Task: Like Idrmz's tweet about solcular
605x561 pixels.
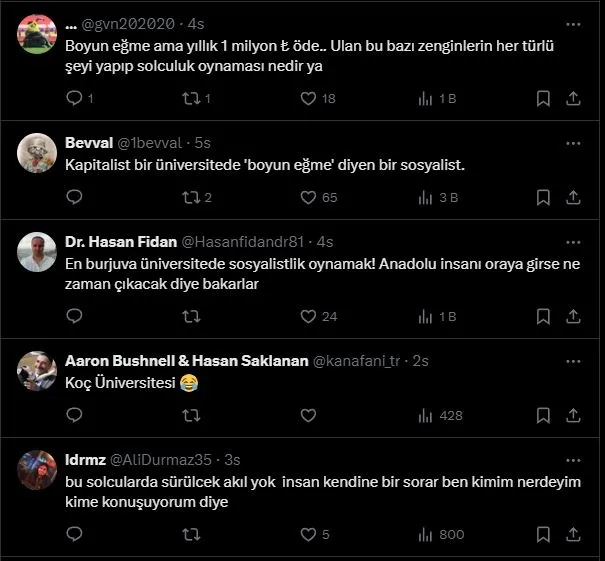Action: pyautogui.click(x=308, y=534)
